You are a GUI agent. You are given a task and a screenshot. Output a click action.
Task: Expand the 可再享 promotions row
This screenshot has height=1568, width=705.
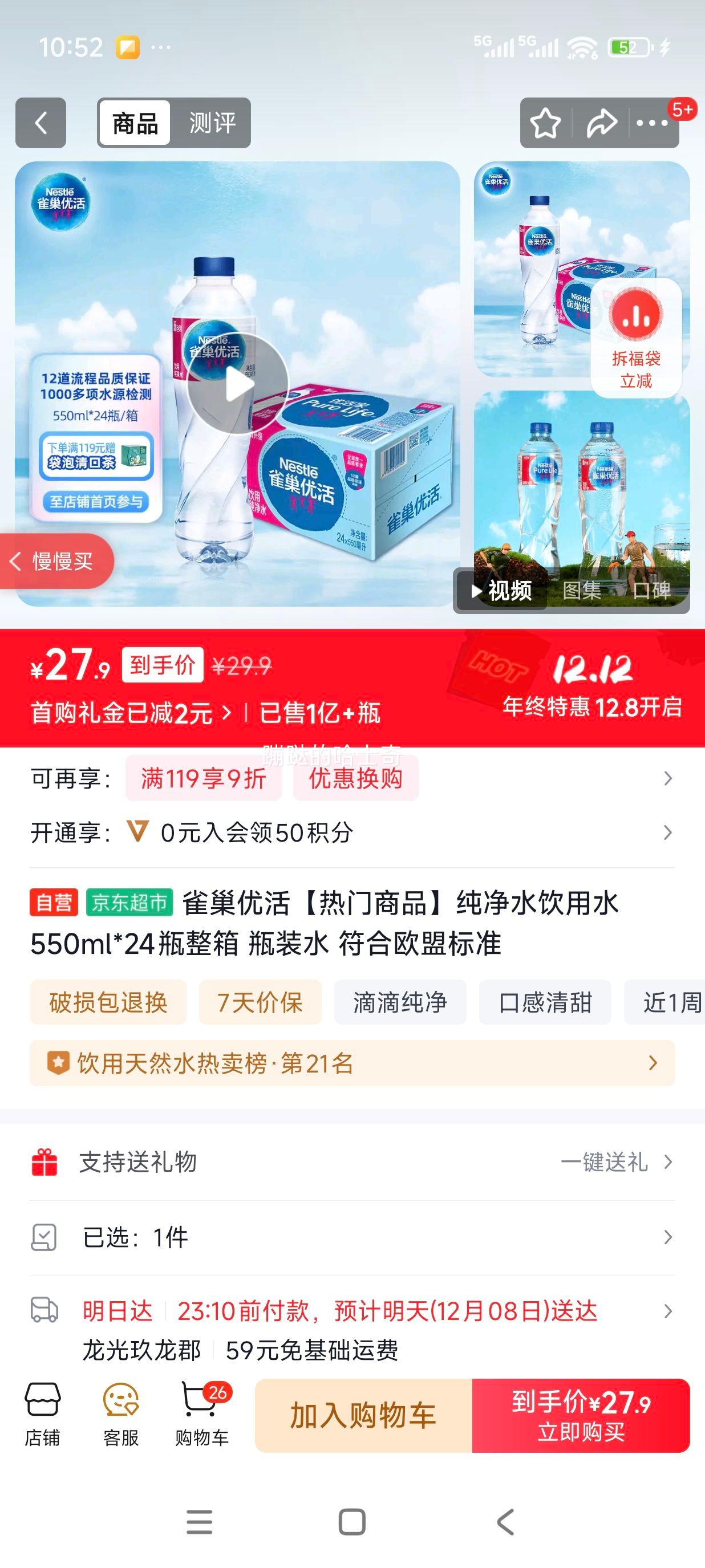click(668, 782)
